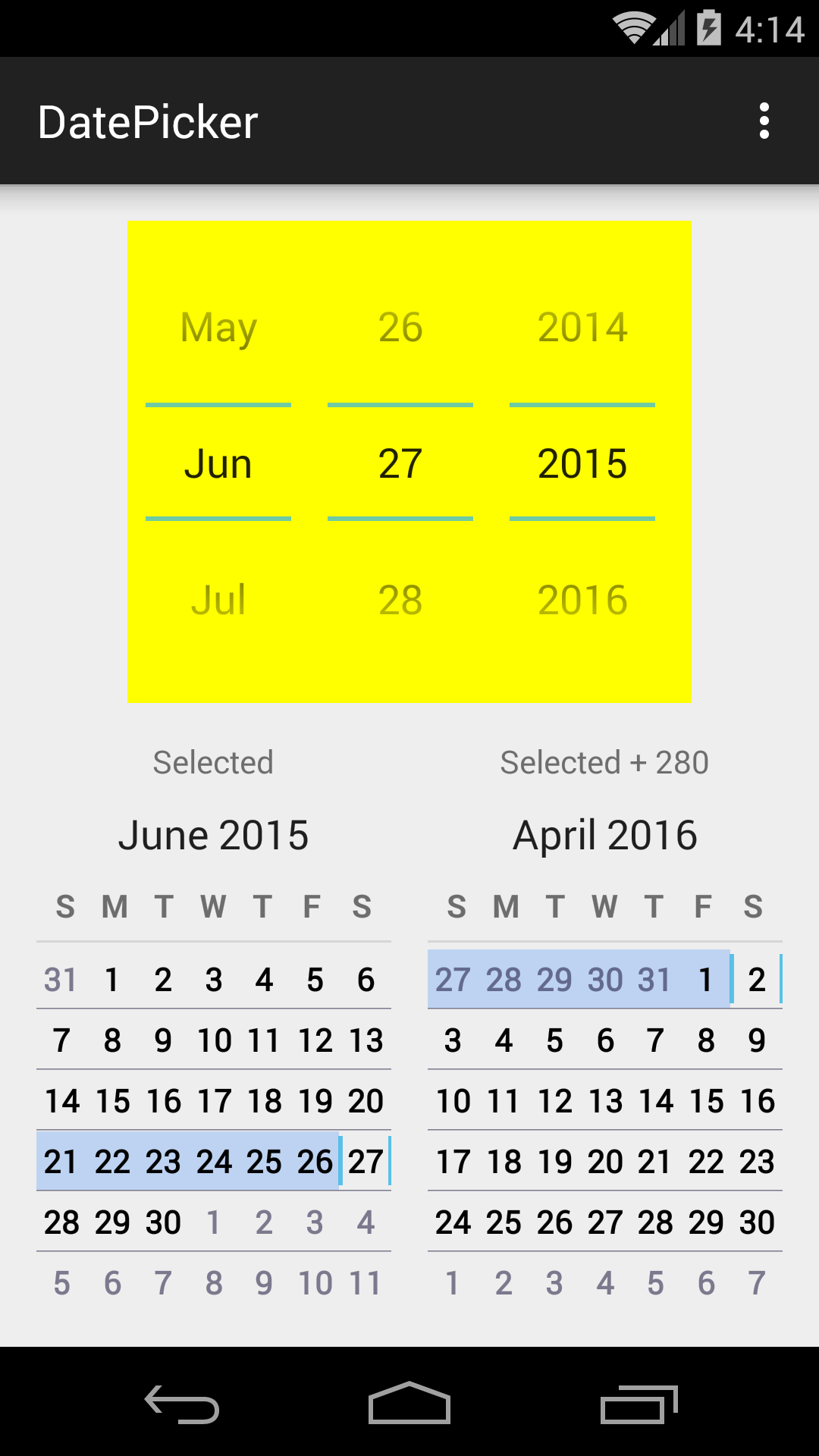Image resolution: width=819 pixels, height=1456 pixels.
Task: Select April 13 in the April 2016 calendar
Action: pos(605,1101)
